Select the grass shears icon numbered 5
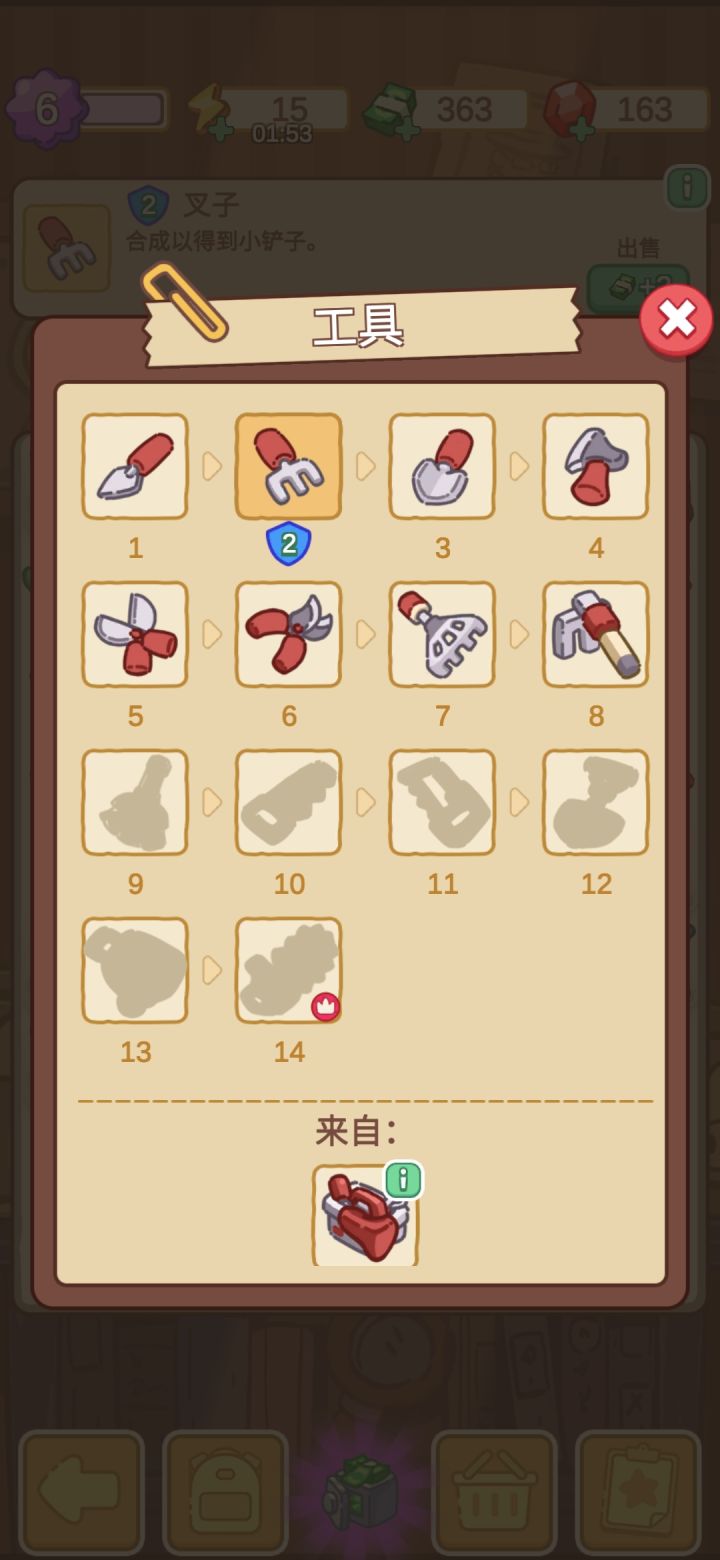 135,635
